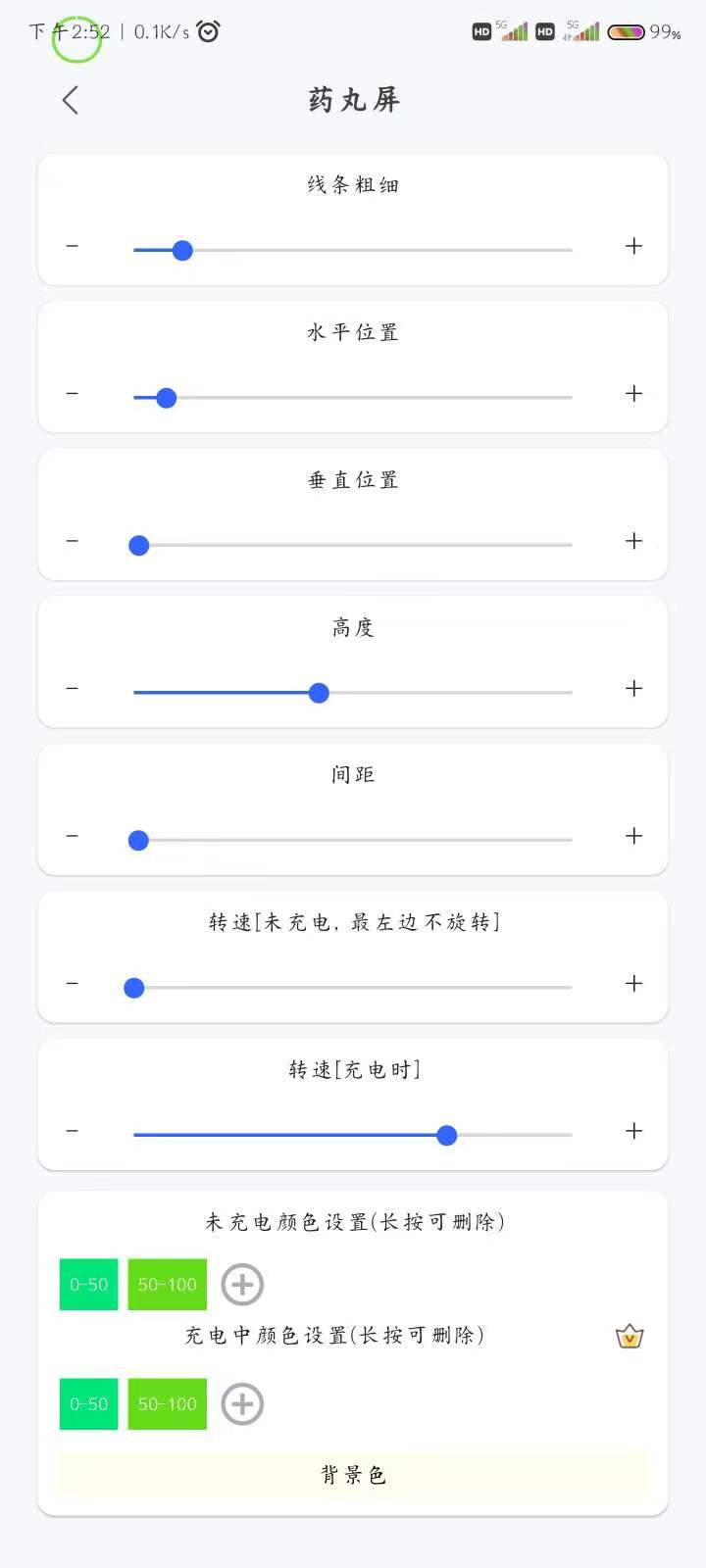The height and width of the screenshot is (1568, 706).
Task: Decrease 线条粗细 using its minus control
Action: [72, 247]
